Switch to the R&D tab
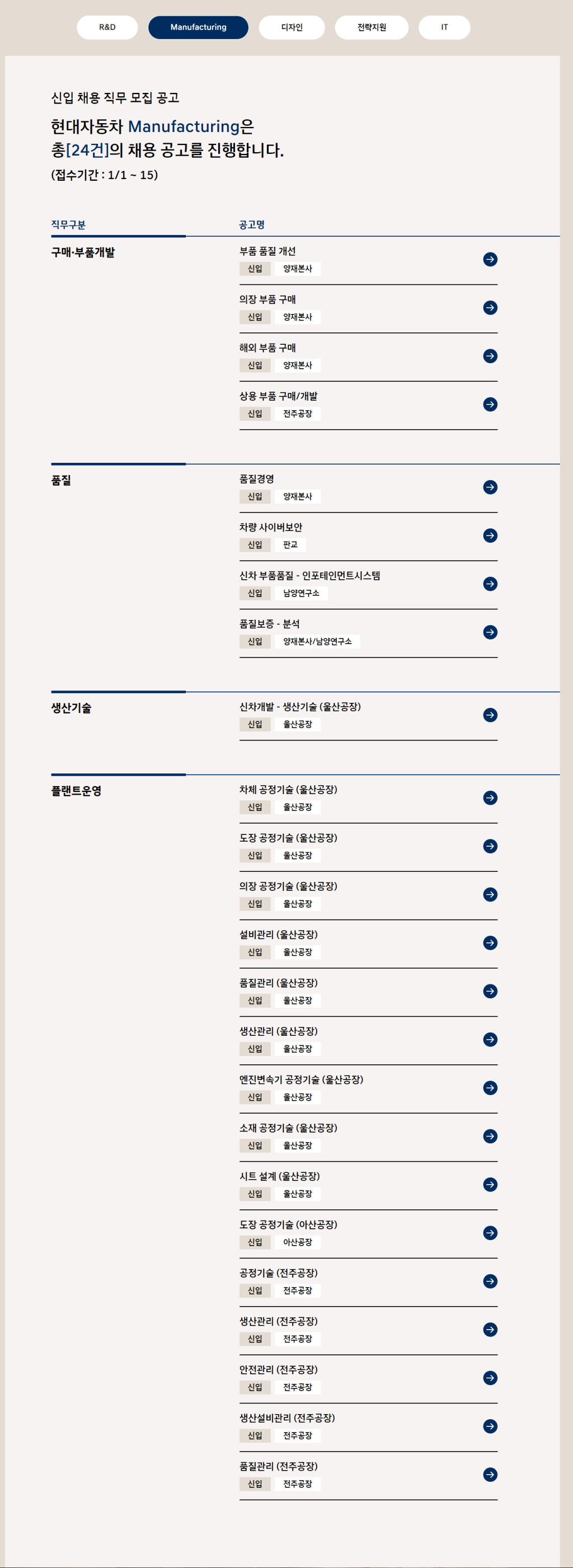Screen dimensions: 573x1568 click(x=107, y=27)
